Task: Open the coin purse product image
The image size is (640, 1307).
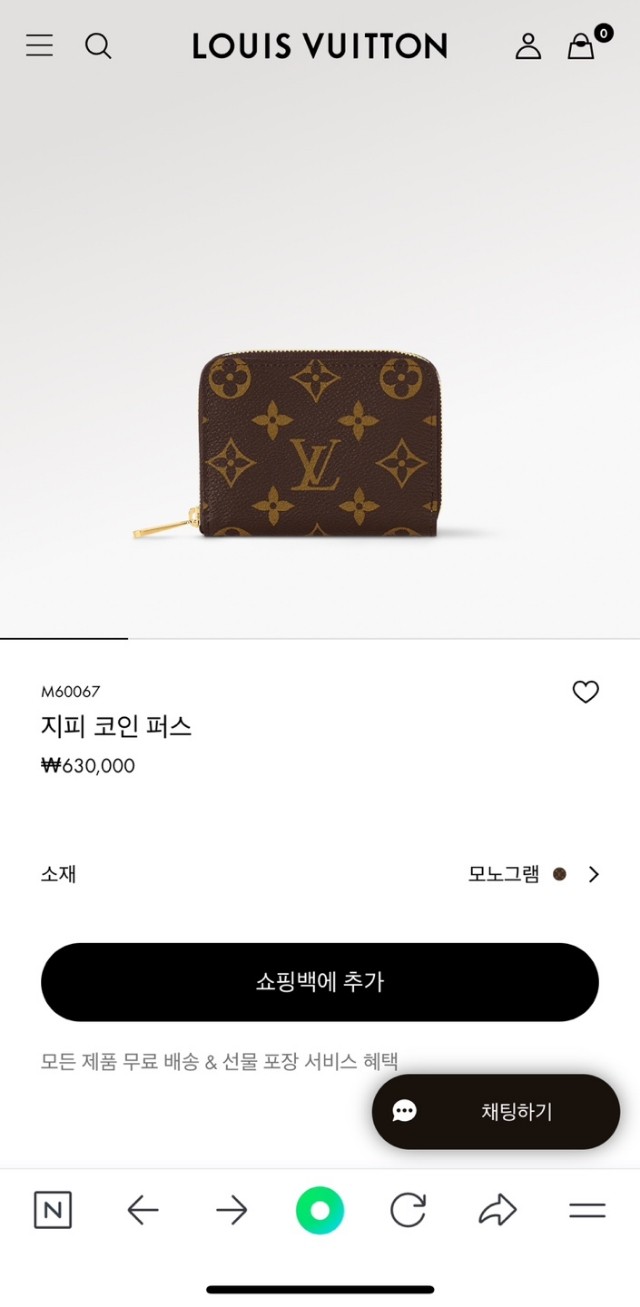Action: click(316, 444)
